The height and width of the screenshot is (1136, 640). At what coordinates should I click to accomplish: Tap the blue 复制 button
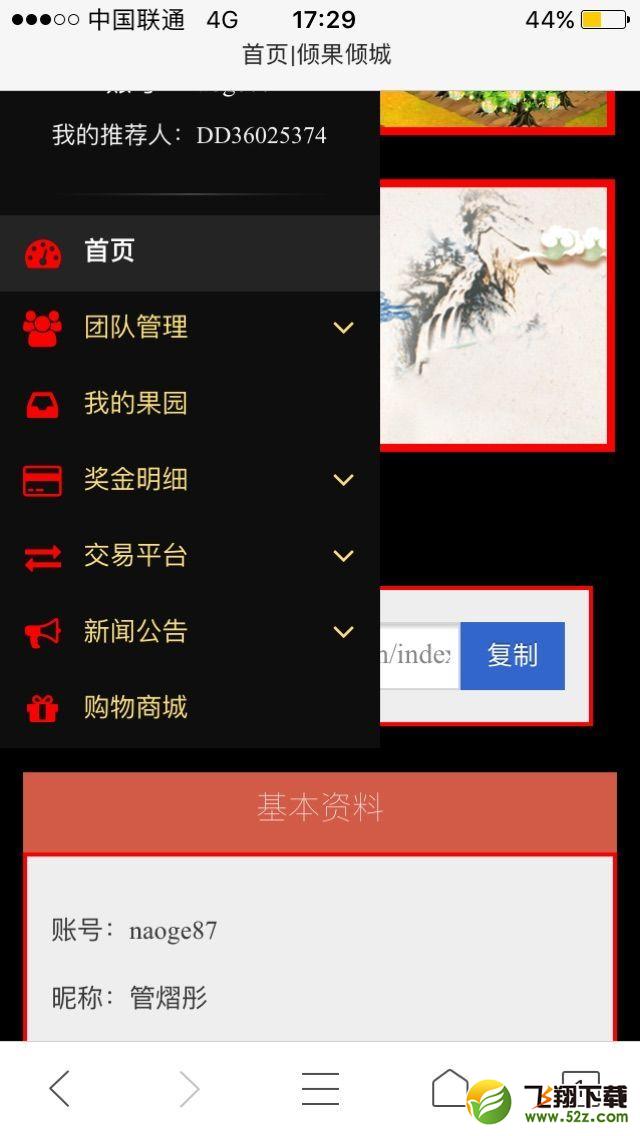(512, 656)
